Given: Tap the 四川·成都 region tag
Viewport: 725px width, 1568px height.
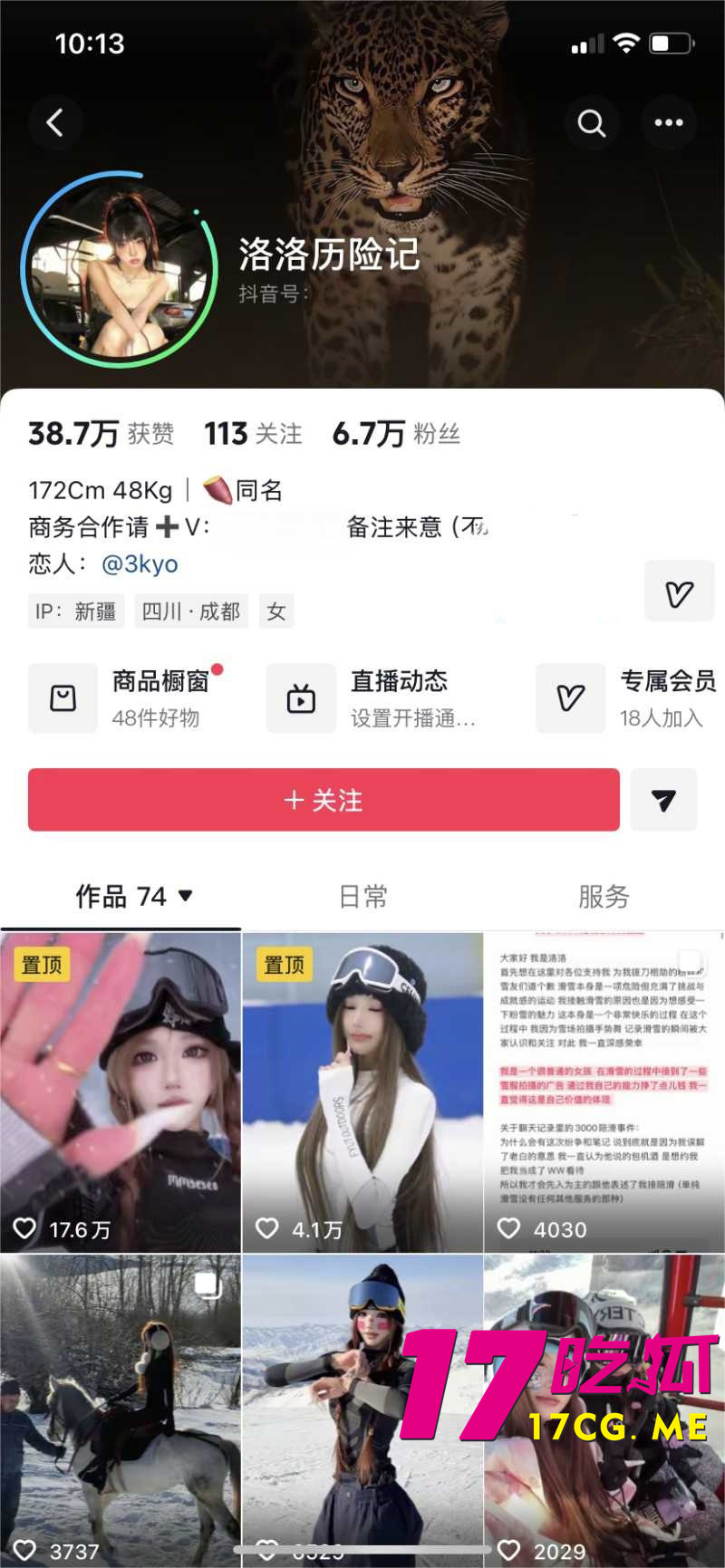Looking at the screenshot, I should [x=191, y=611].
